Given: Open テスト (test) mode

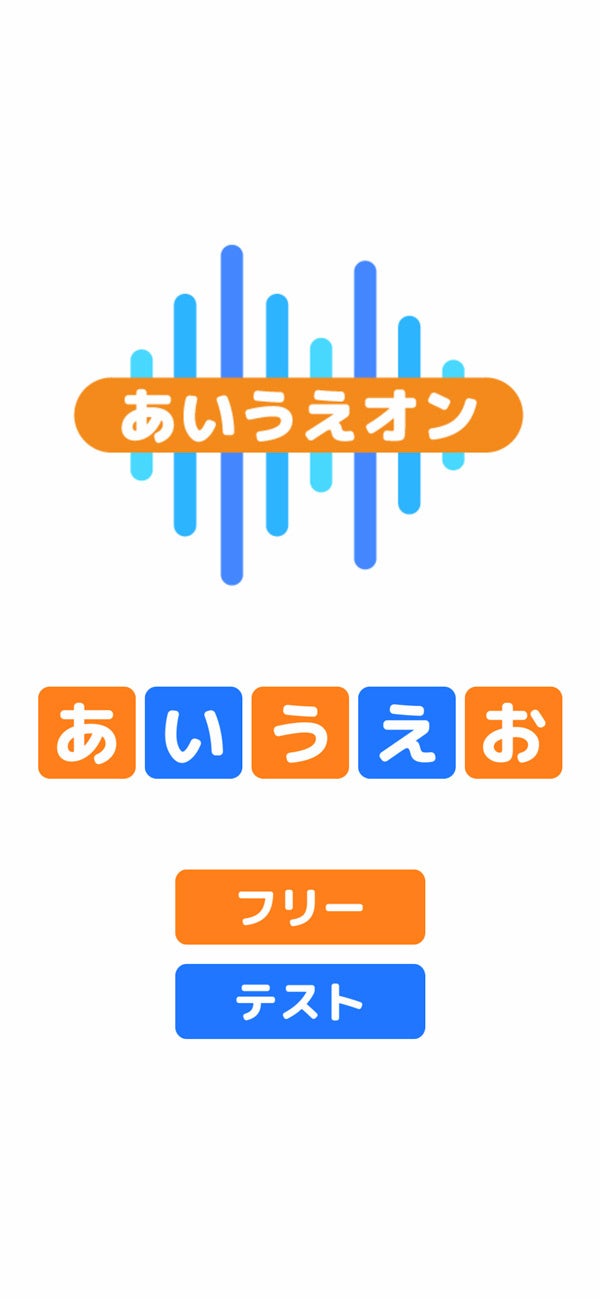Looking at the screenshot, I should (x=300, y=1001).
